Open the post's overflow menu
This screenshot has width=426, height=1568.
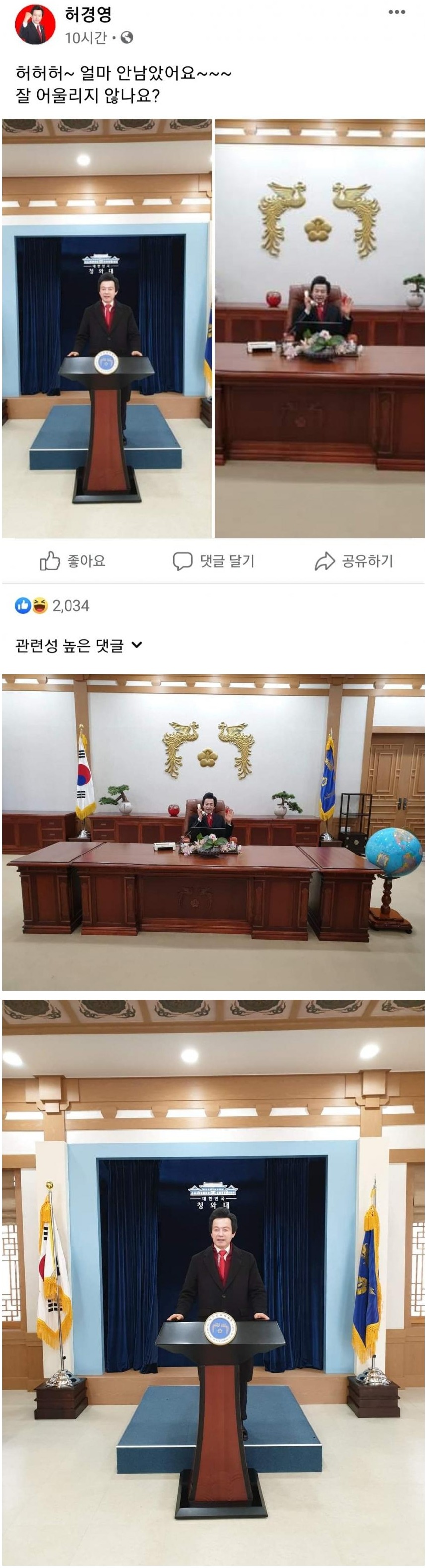[x=396, y=13]
